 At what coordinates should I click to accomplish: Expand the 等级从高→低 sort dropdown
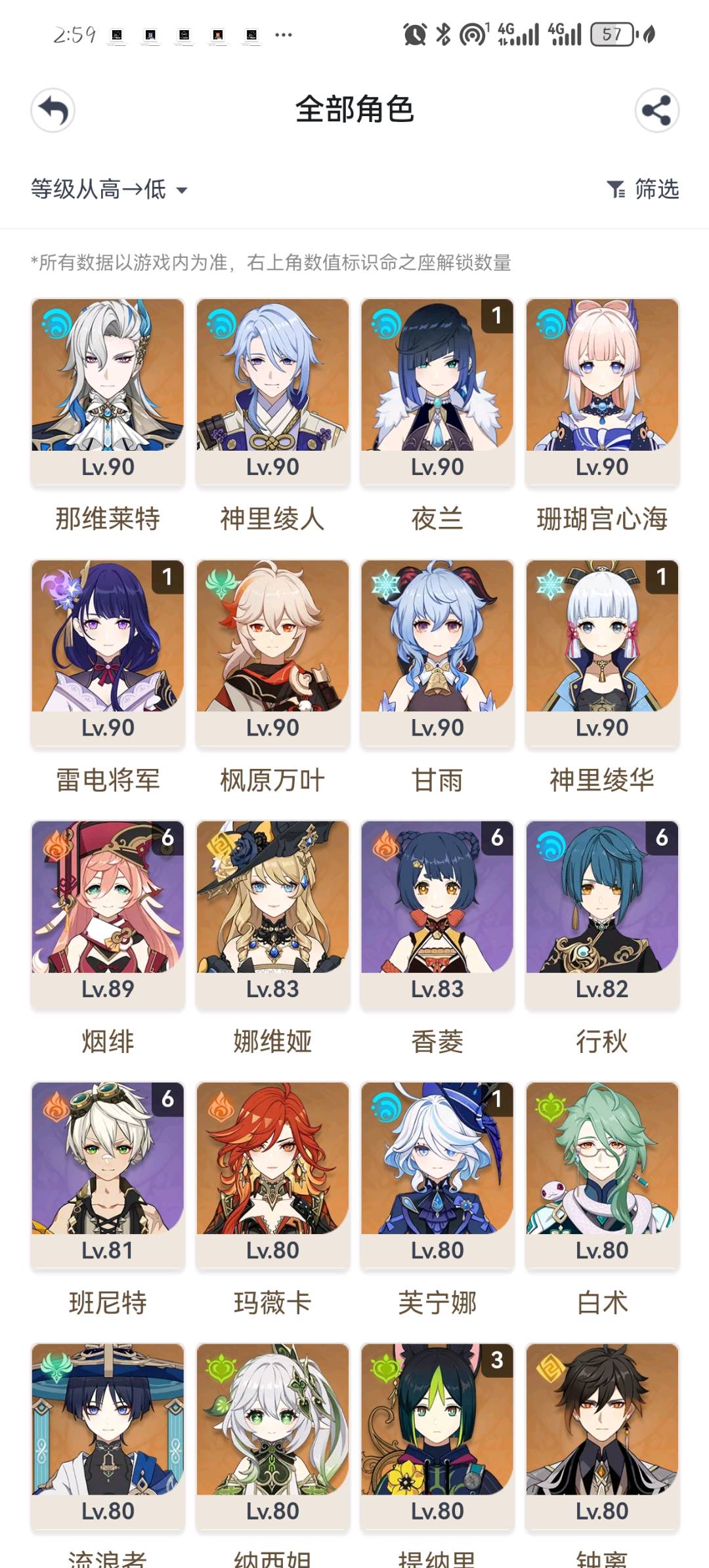point(109,190)
